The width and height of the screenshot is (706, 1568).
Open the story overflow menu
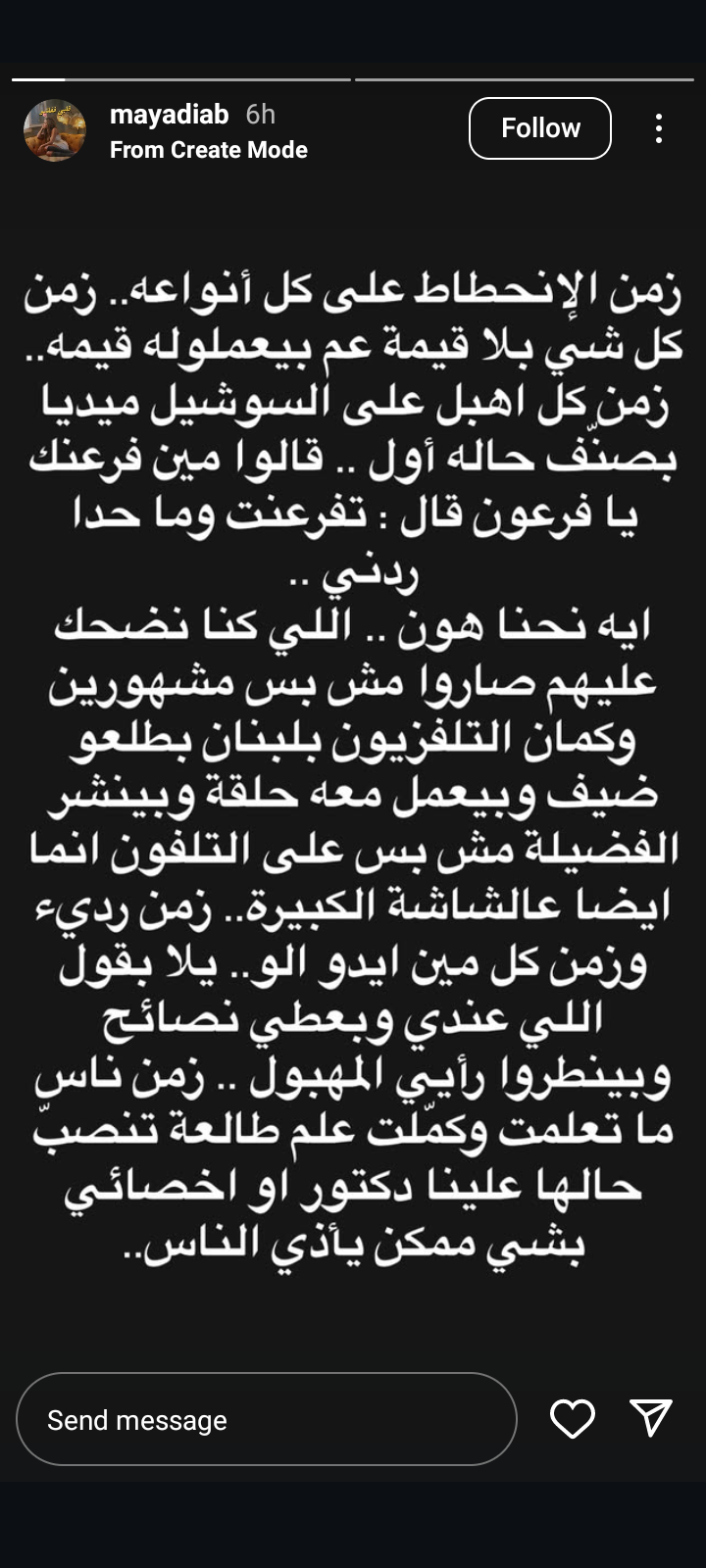tap(658, 128)
